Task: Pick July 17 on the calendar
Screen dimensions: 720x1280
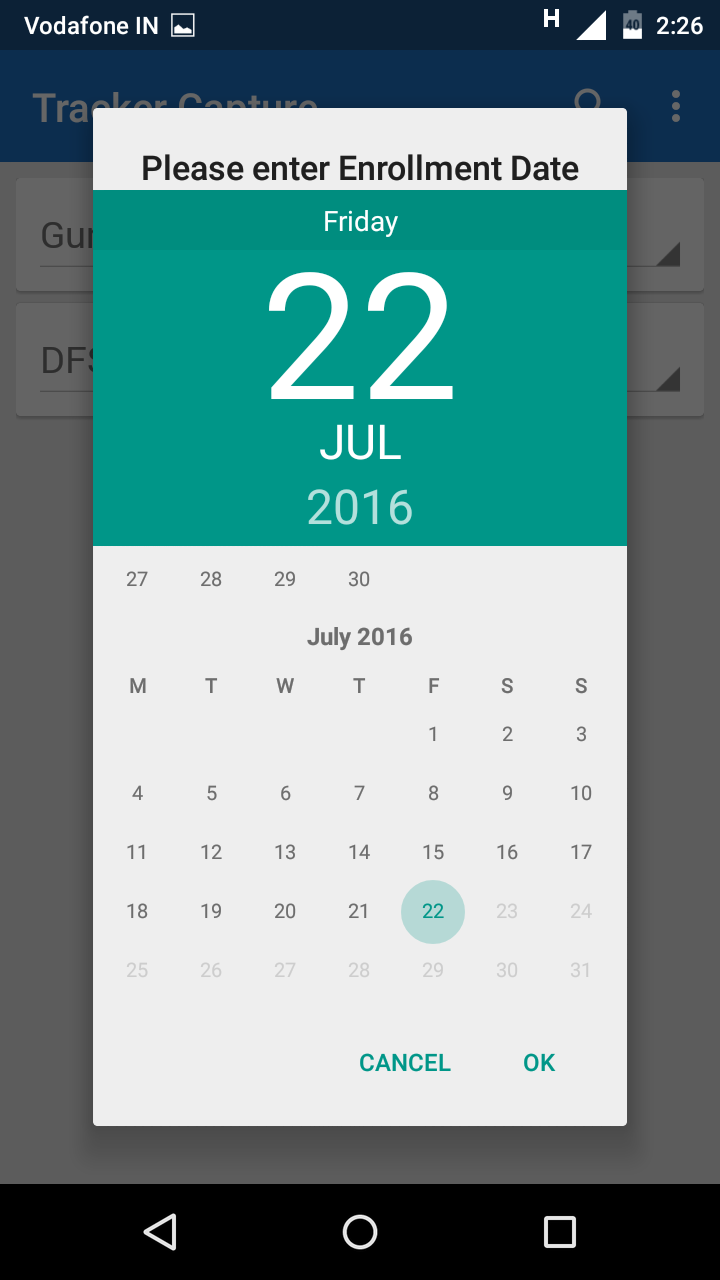Action: (581, 852)
